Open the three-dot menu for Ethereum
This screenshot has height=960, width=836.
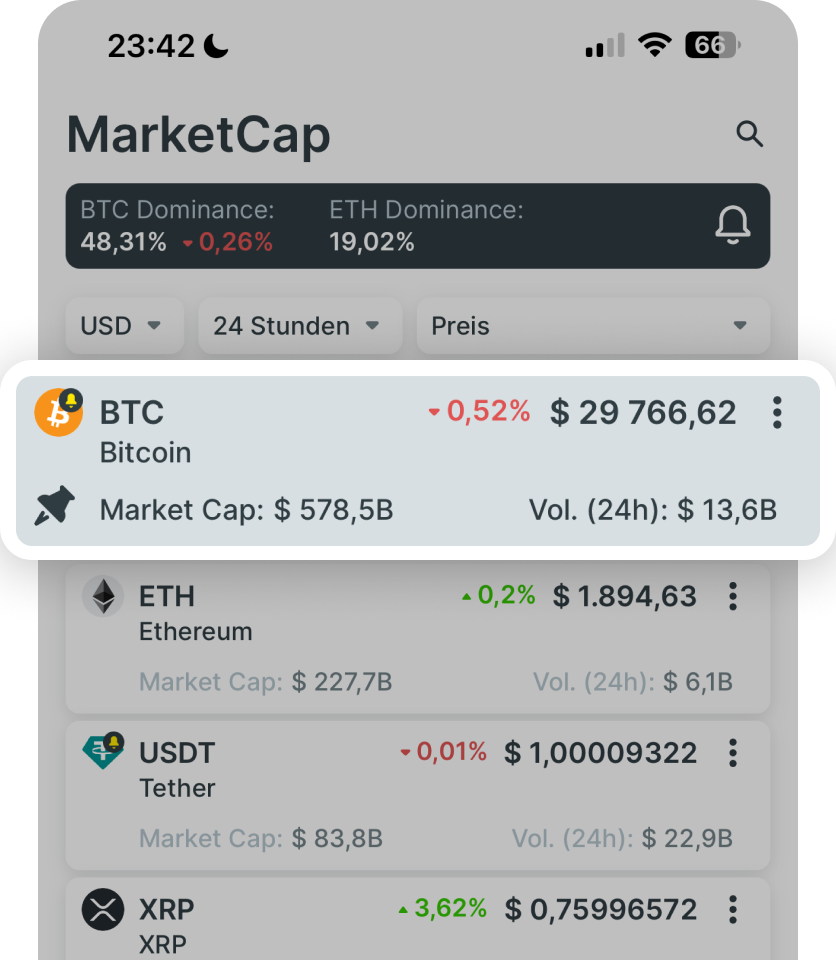pyautogui.click(x=733, y=597)
